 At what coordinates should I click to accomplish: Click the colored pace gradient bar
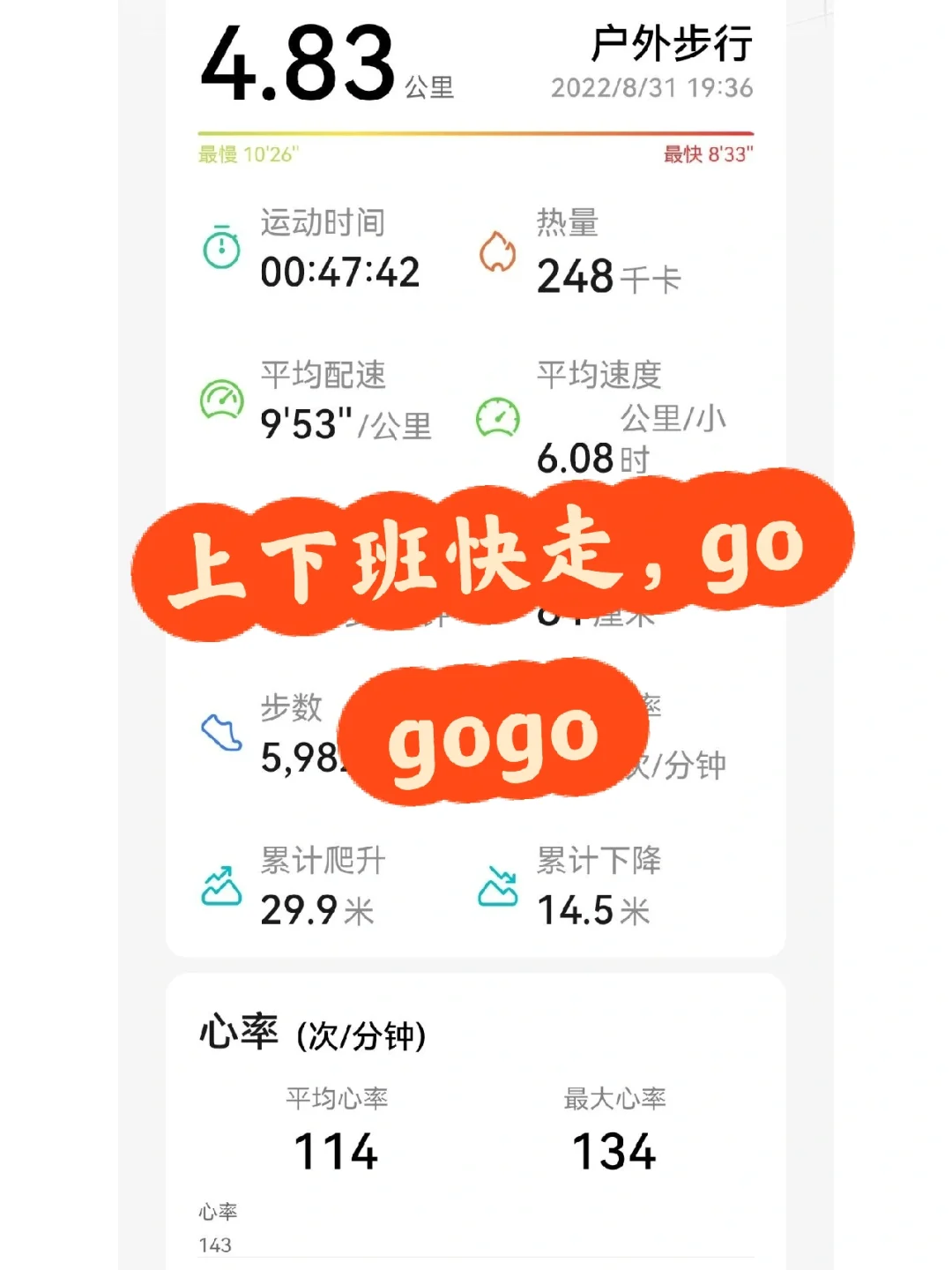[476, 131]
